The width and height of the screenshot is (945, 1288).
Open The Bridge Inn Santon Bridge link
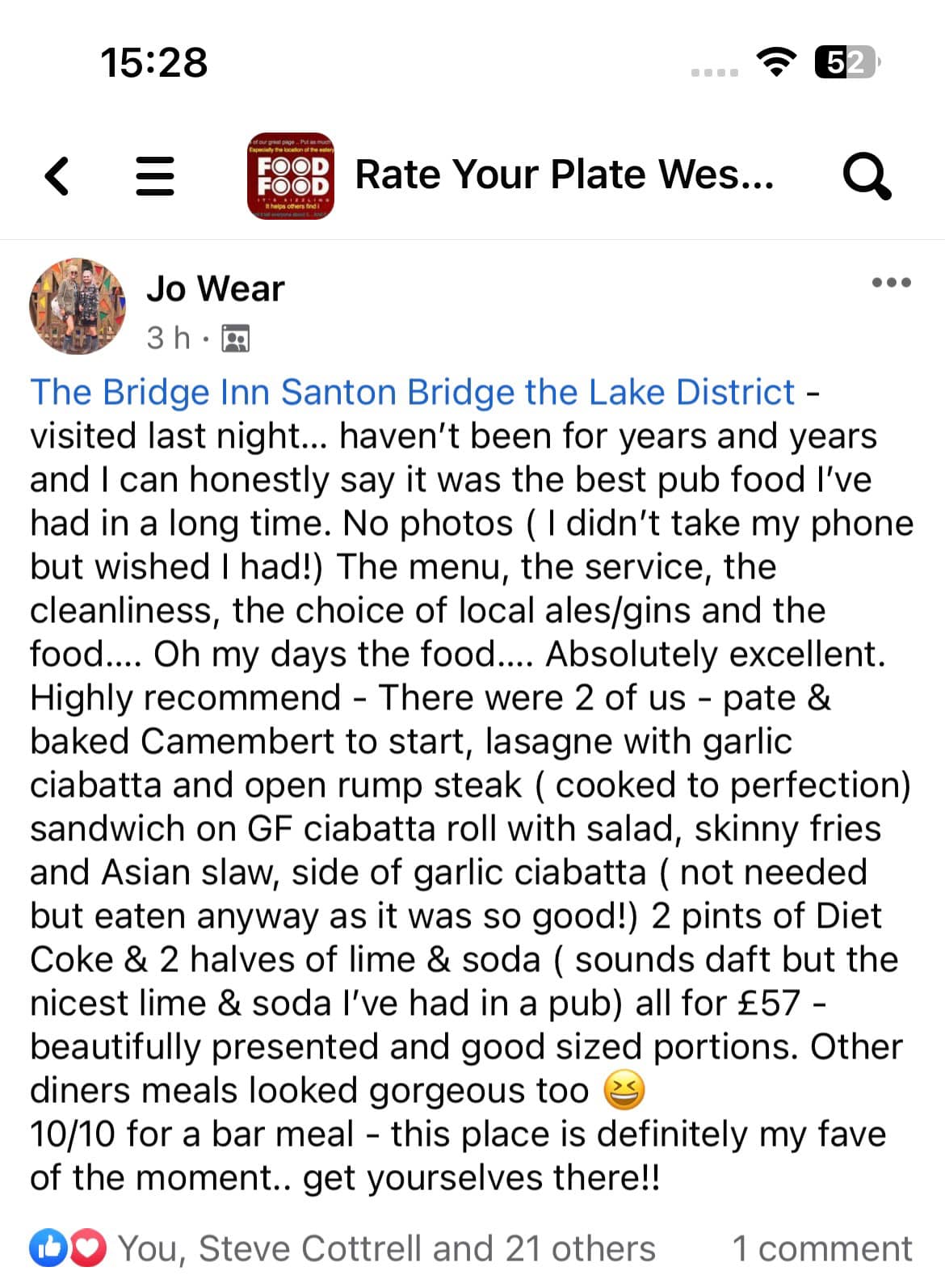tap(412, 392)
